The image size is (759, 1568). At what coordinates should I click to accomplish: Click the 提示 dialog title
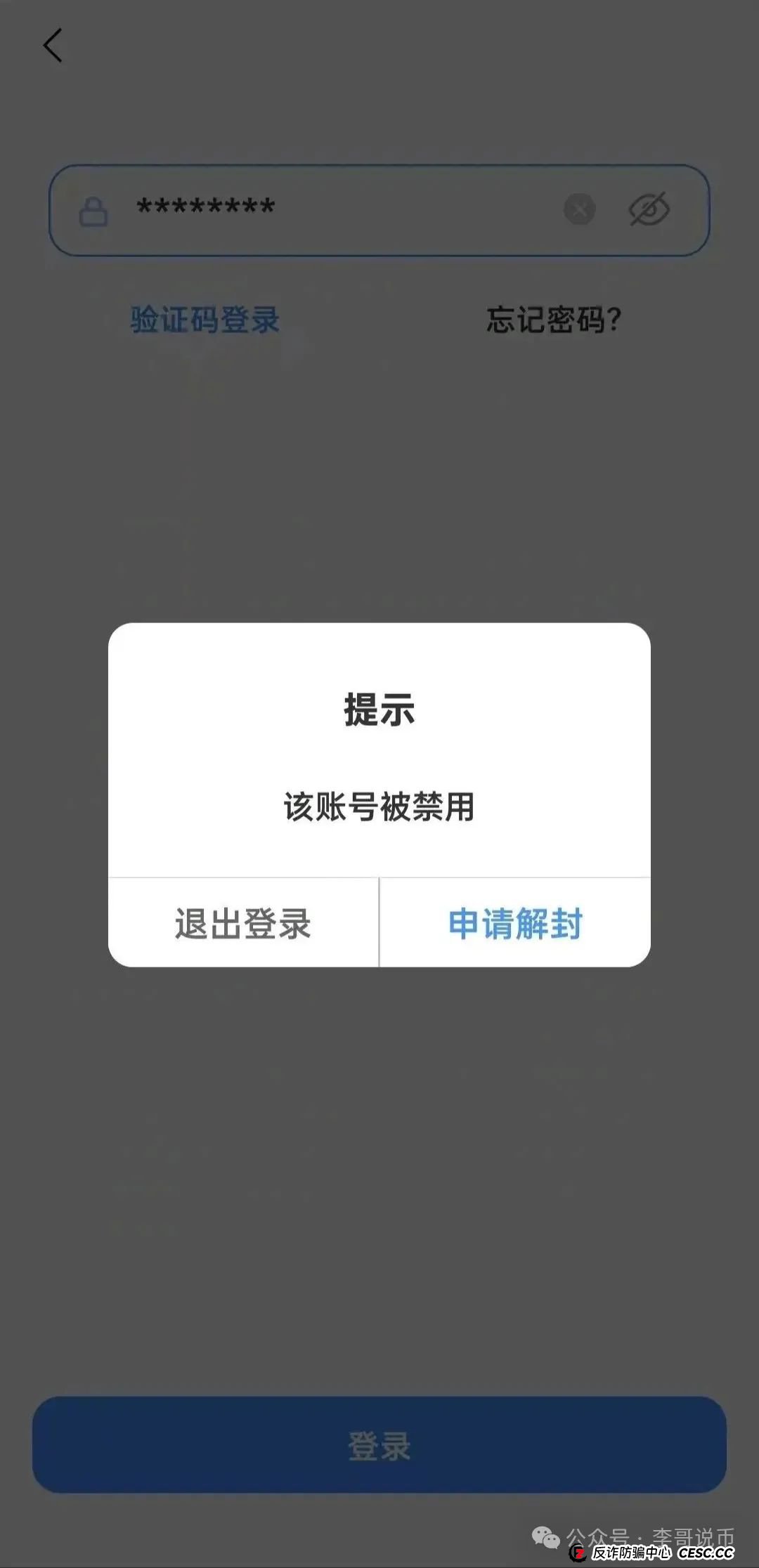379,710
